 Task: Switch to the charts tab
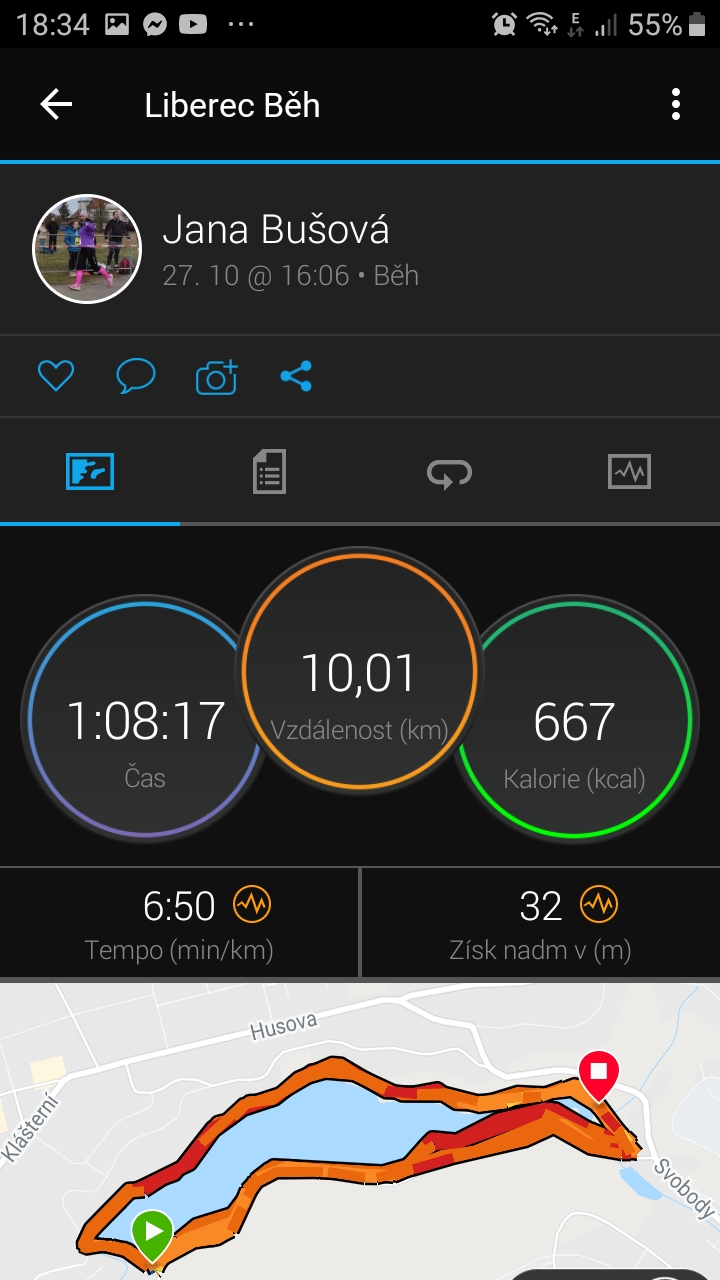pyautogui.click(x=629, y=471)
